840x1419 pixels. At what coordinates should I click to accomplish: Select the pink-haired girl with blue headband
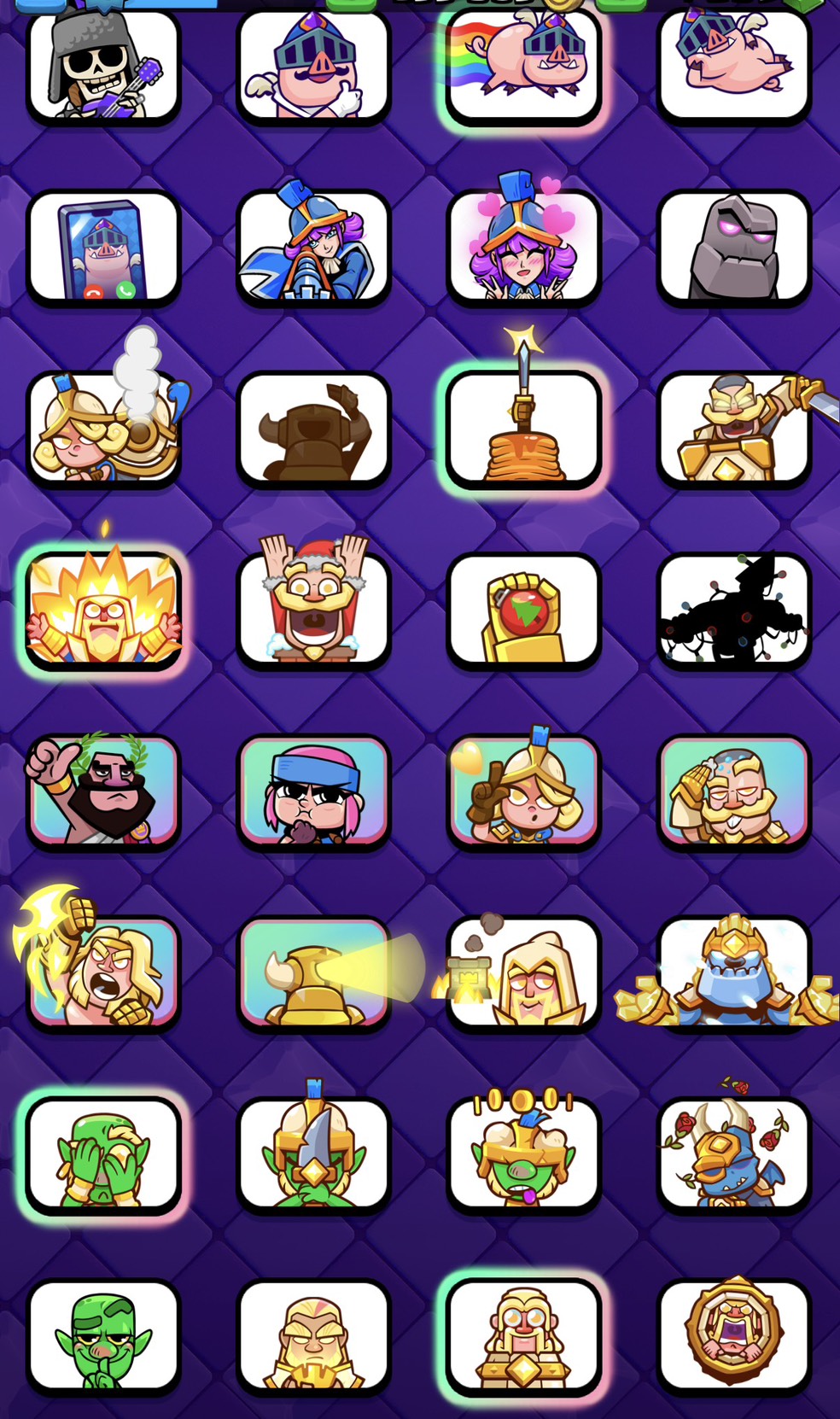pos(313,792)
